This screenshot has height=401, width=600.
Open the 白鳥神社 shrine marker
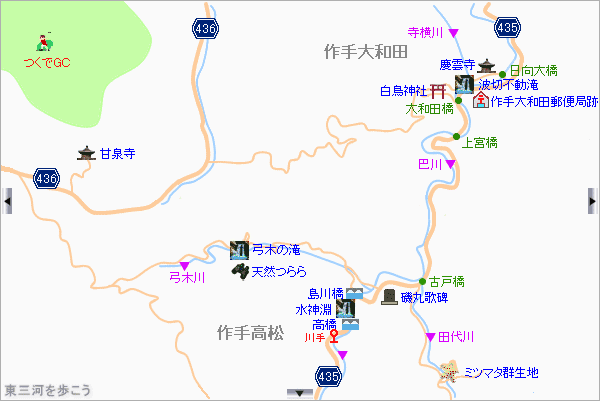[x=438, y=90]
